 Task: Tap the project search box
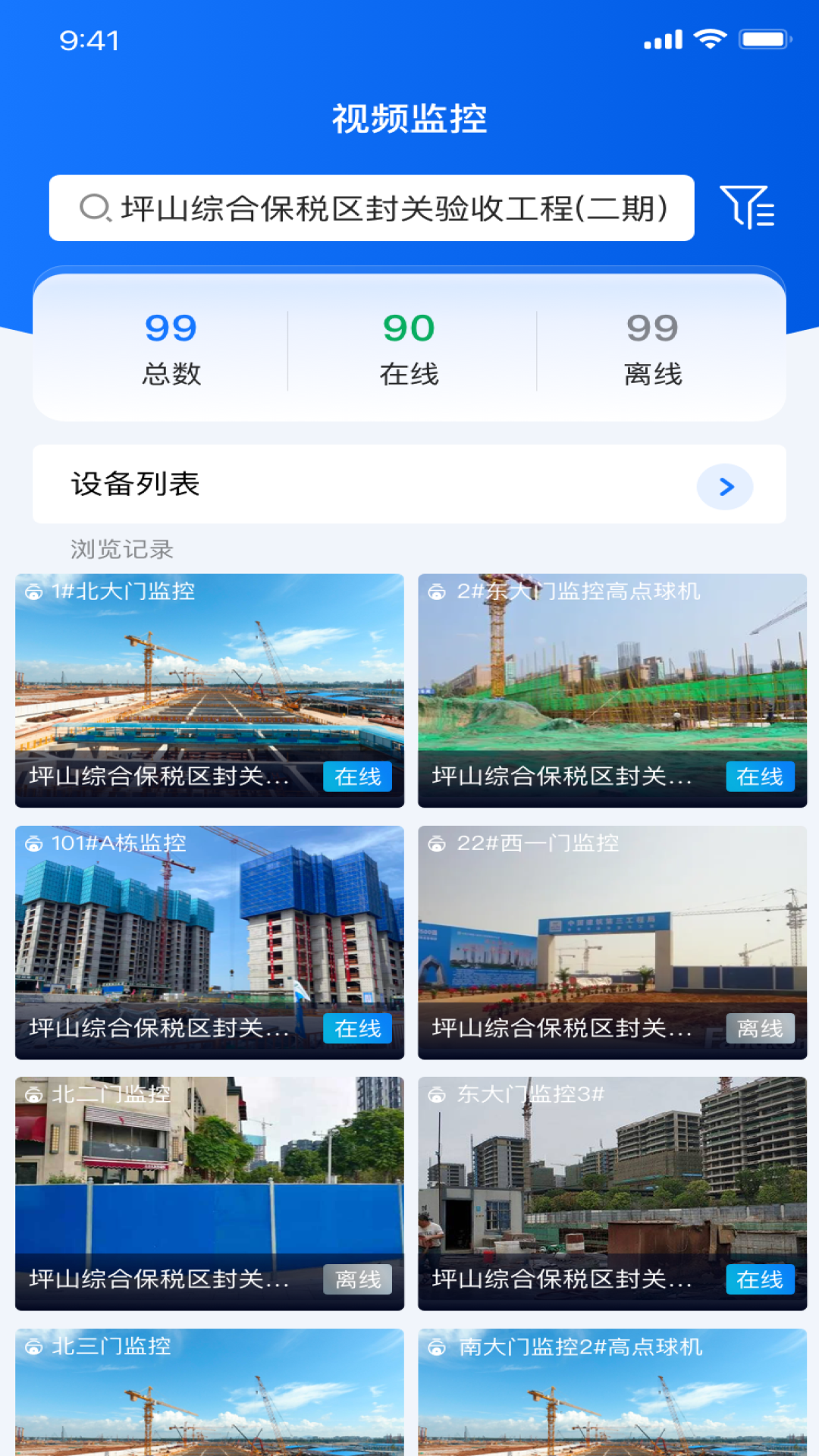[x=372, y=208]
